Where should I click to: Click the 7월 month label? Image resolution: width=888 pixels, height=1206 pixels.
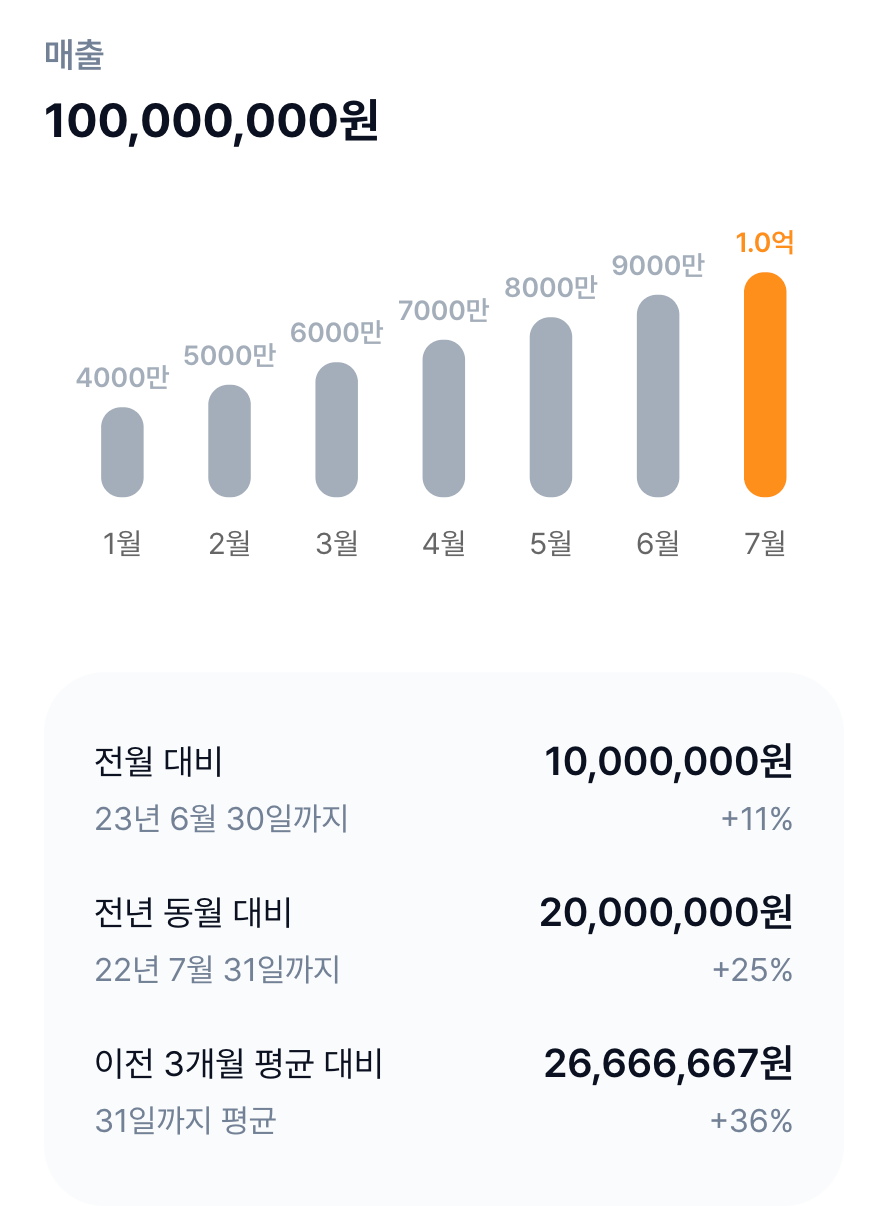(x=765, y=541)
